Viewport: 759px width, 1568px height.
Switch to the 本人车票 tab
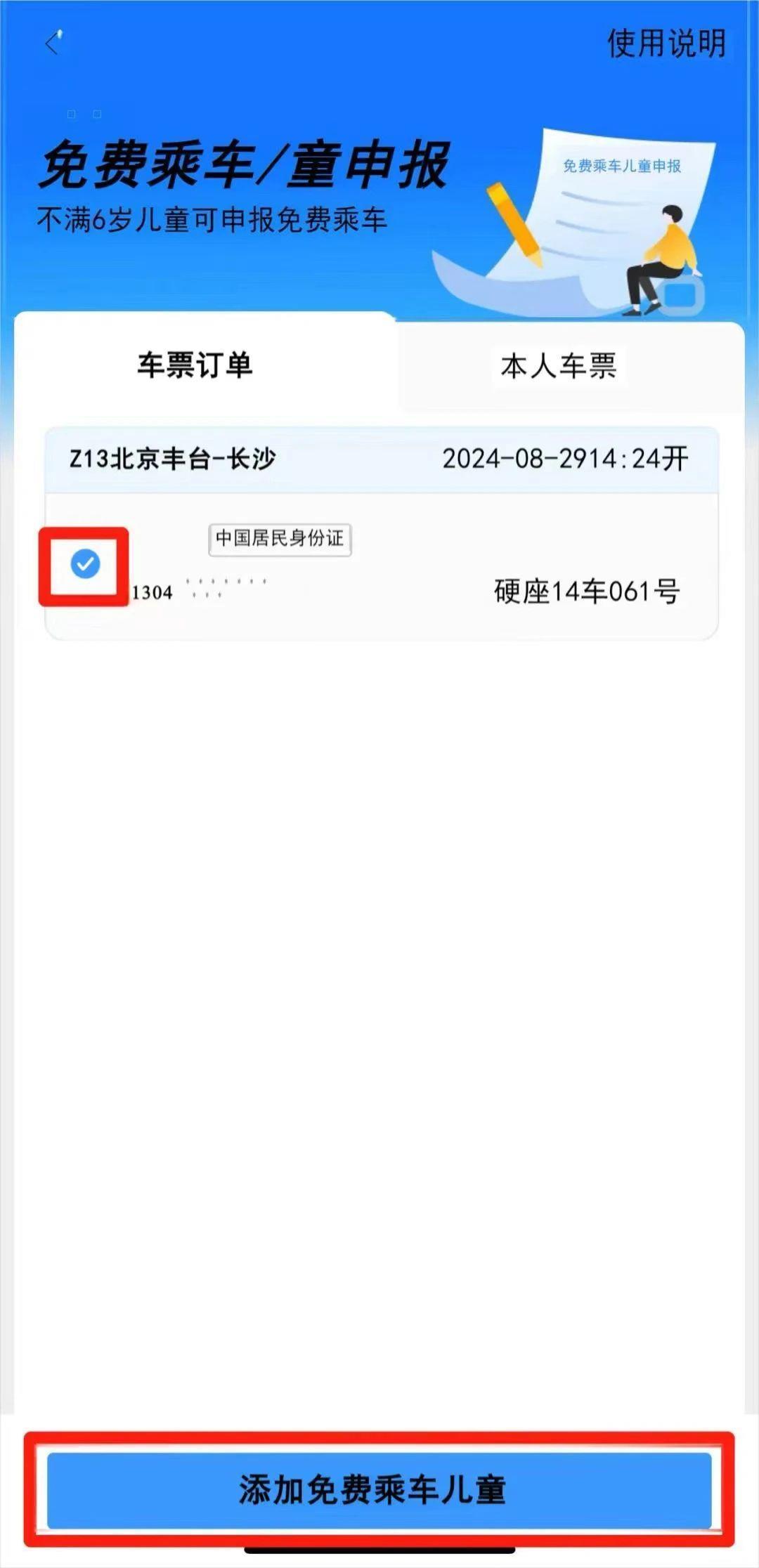tap(559, 366)
